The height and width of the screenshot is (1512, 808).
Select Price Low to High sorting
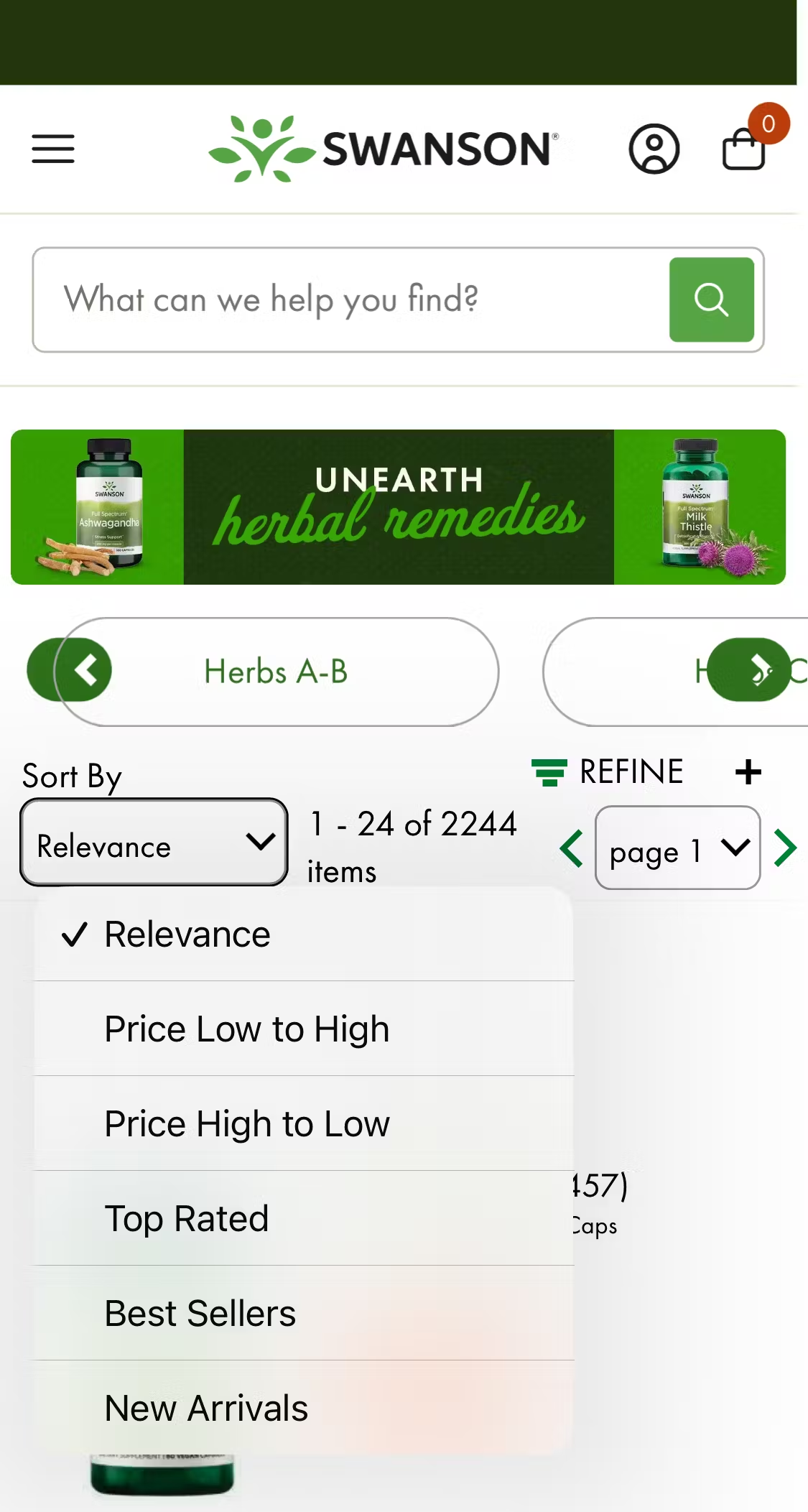pos(246,1029)
